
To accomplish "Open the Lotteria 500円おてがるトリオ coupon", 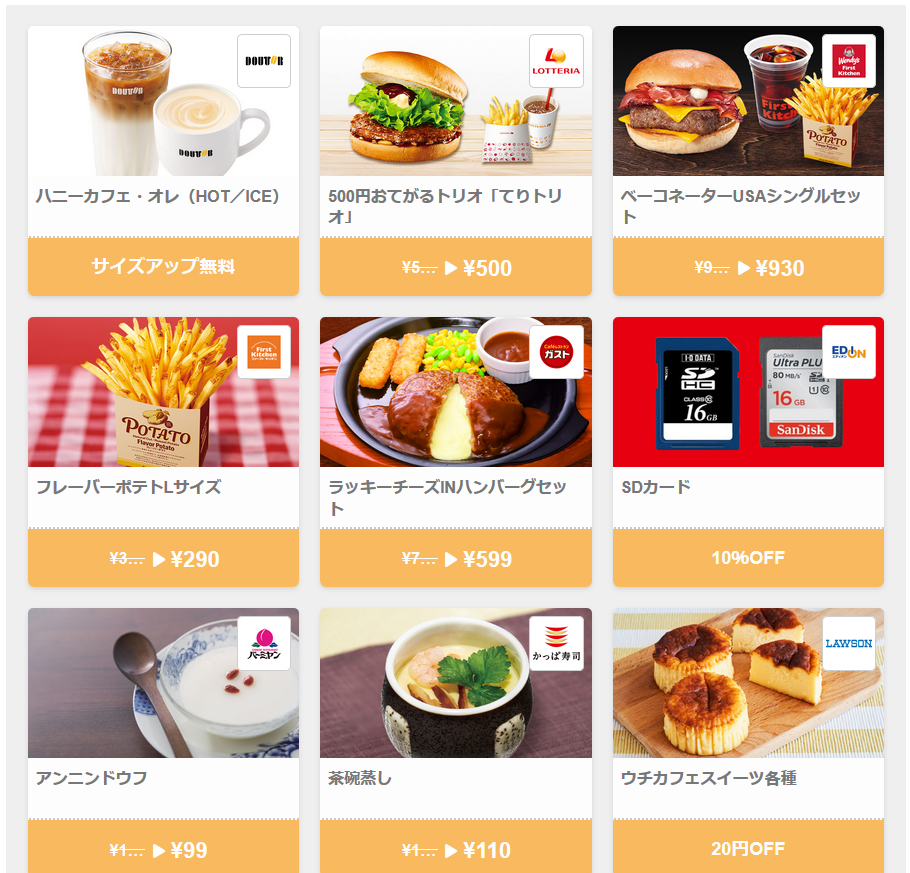I will point(455,160).
